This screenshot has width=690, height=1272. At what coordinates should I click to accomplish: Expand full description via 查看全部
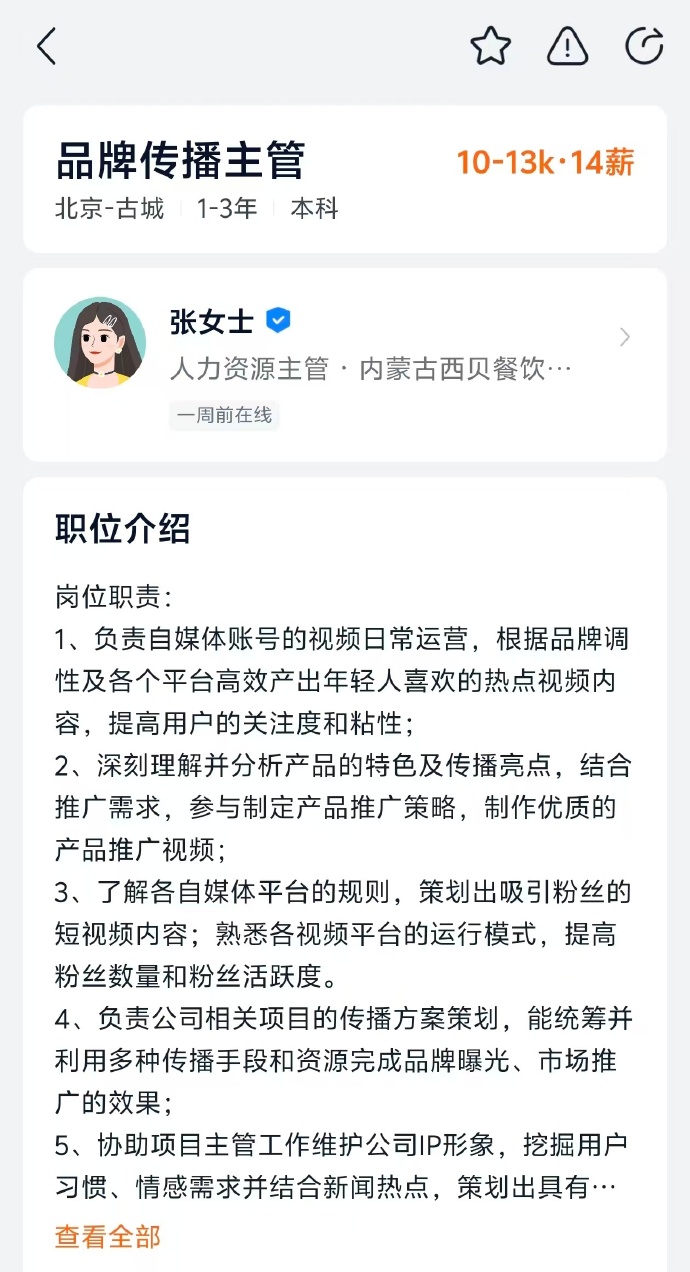coord(107,1236)
